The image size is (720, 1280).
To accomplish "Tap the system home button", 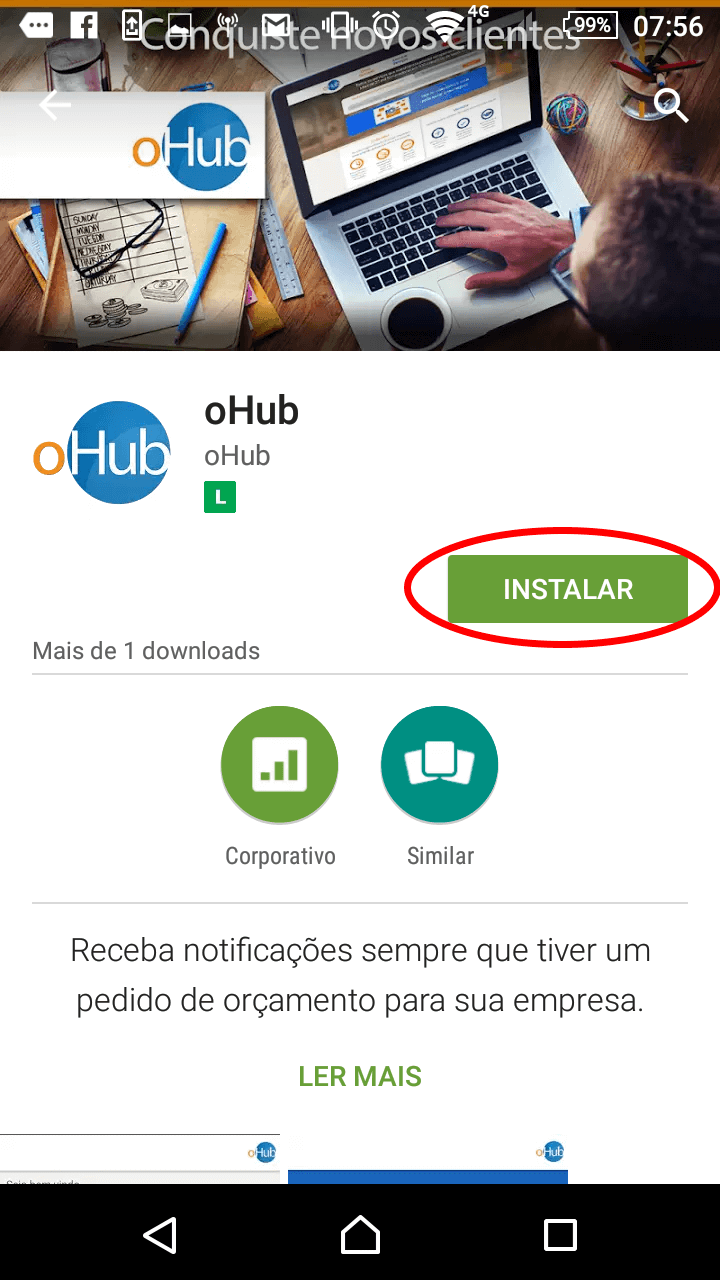I will click(360, 1235).
